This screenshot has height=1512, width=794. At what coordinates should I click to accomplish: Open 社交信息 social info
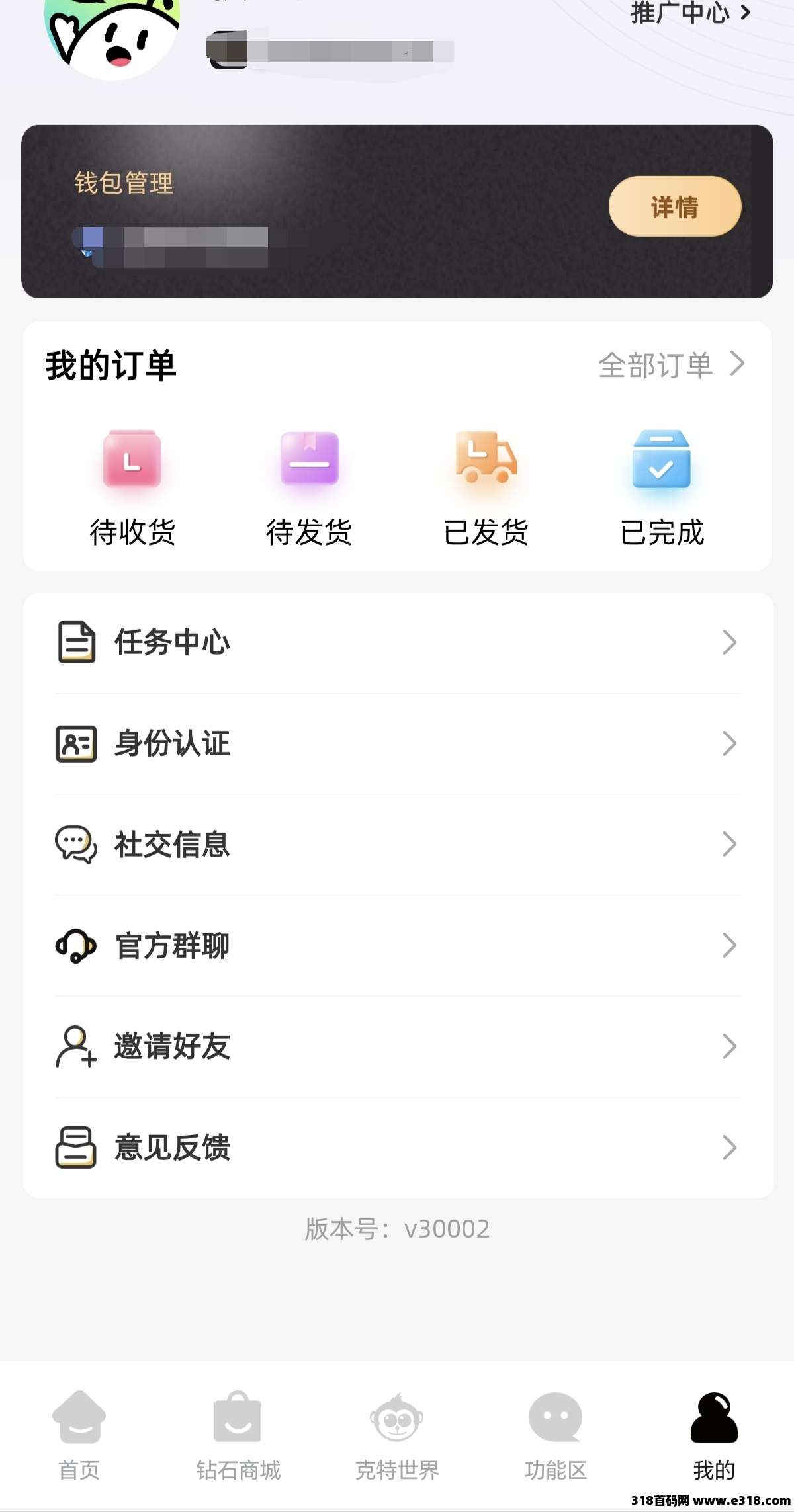click(x=398, y=845)
